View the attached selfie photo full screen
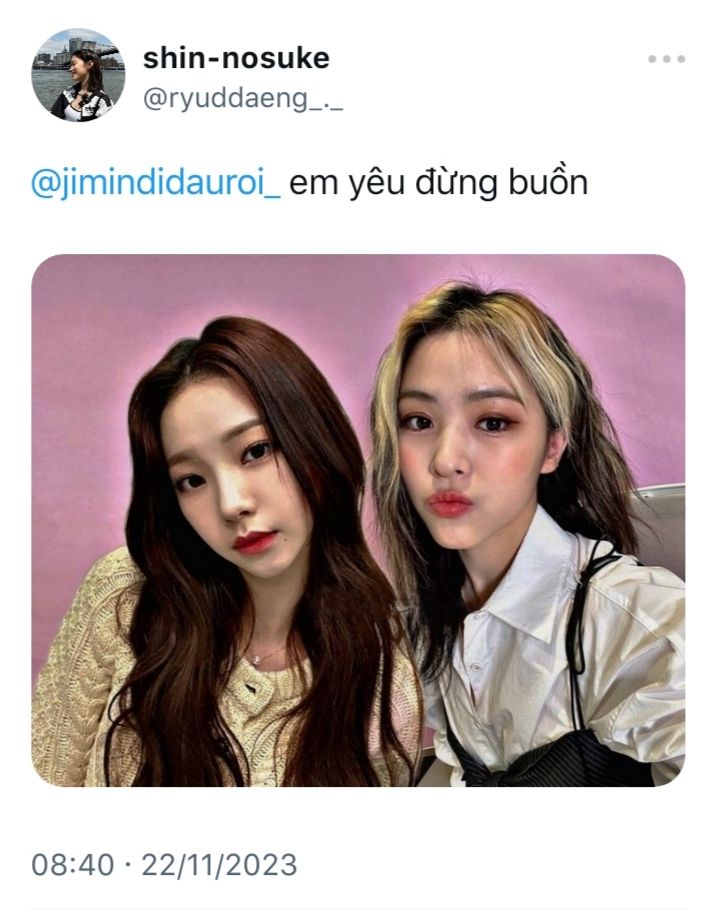 click(x=358, y=520)
